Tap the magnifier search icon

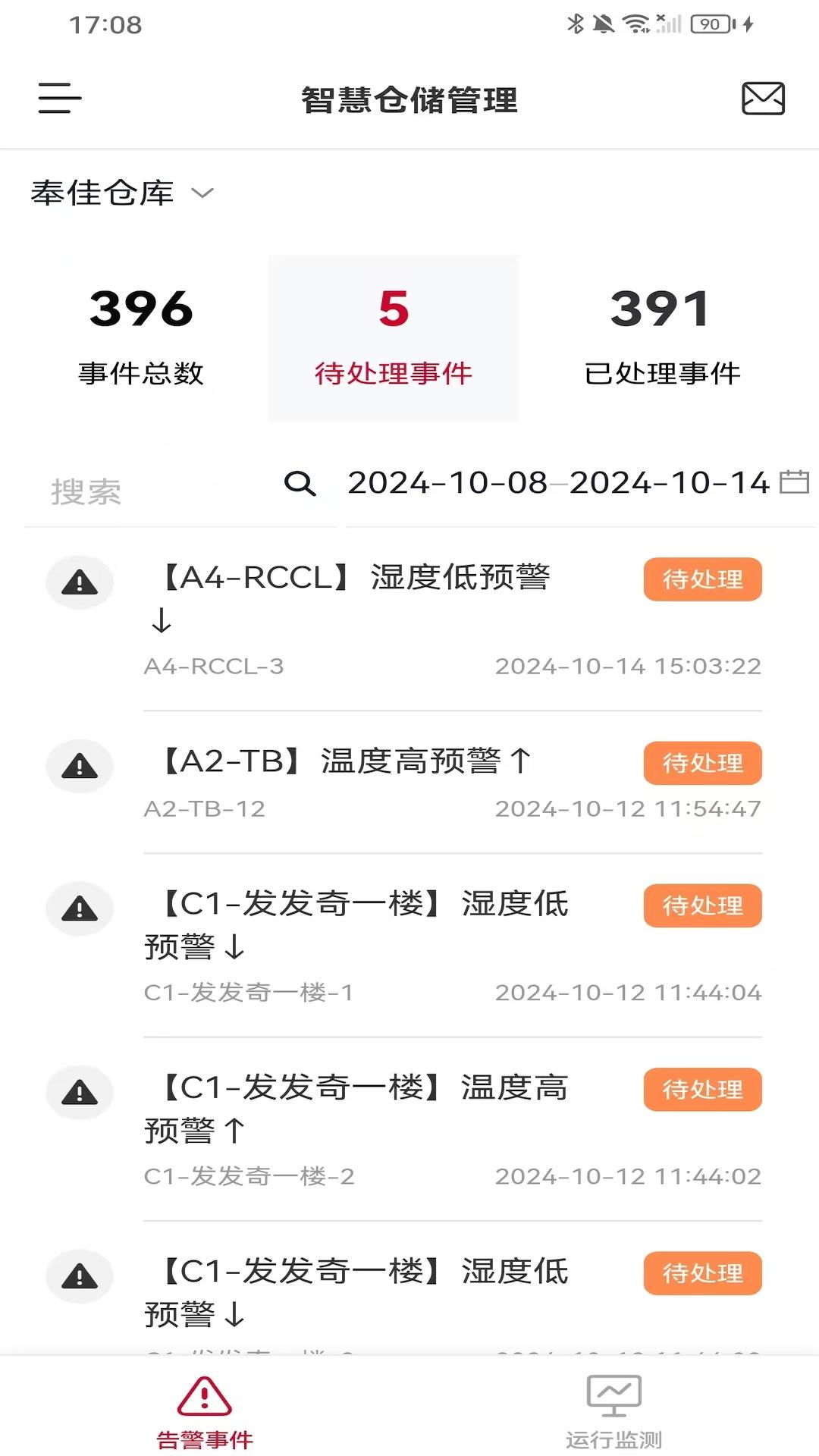(300, 483)
